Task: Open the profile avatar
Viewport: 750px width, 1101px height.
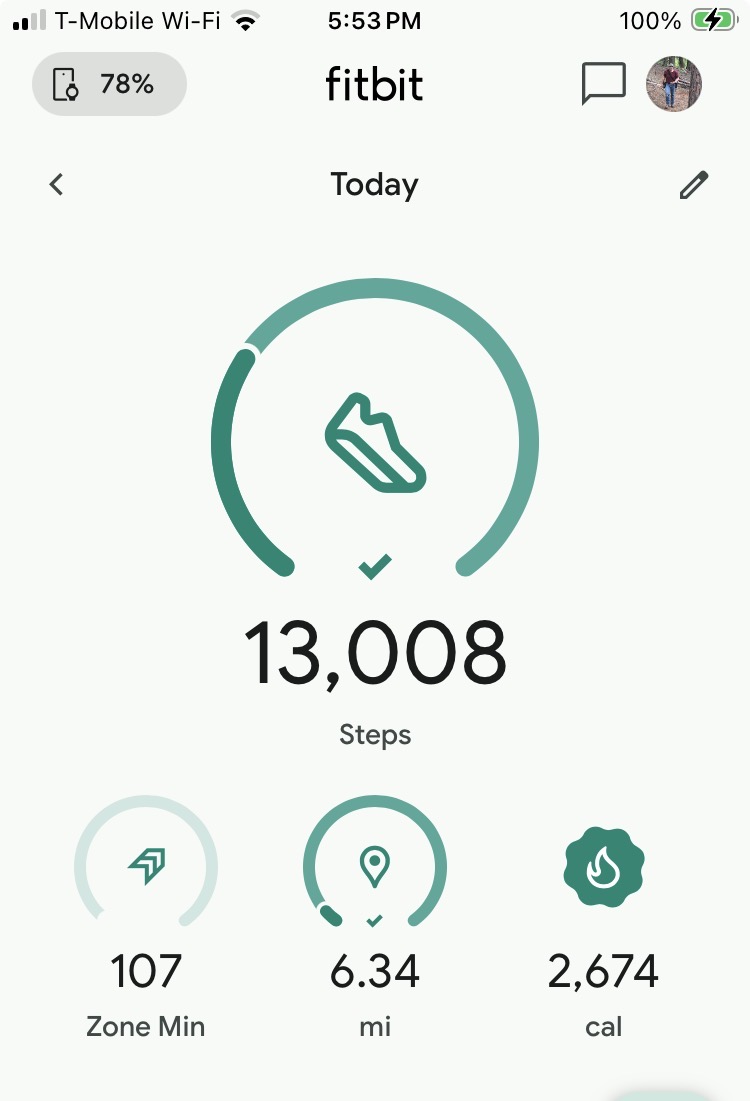Action: 673,84
